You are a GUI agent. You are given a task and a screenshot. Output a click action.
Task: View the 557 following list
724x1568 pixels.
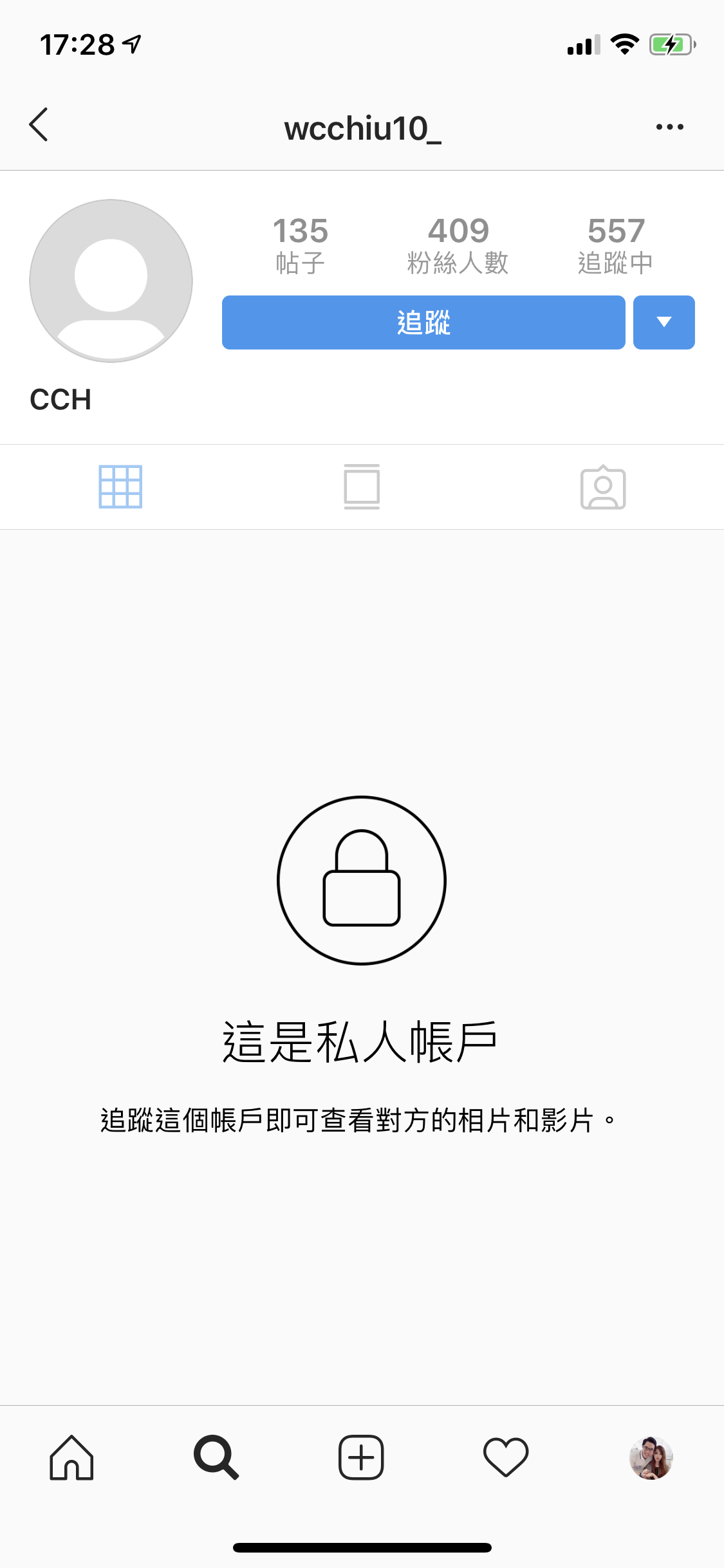point(615,245)
